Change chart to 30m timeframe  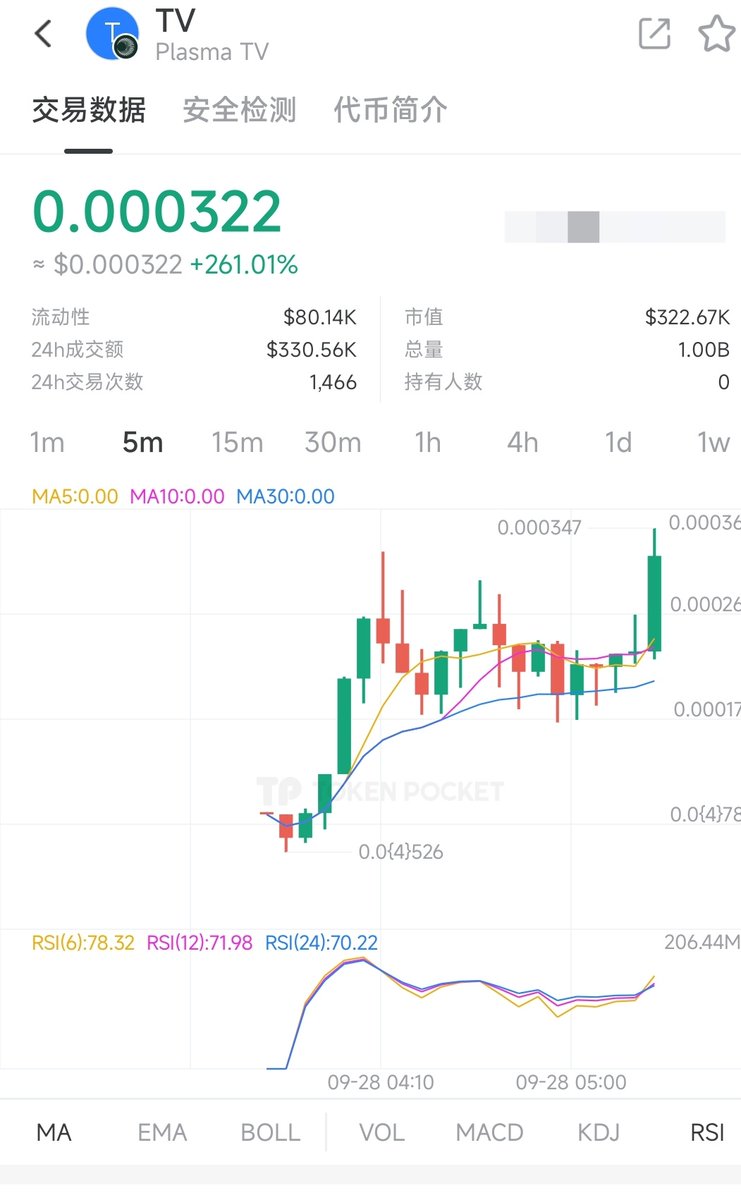pyautogui.click(x=333, y=442)
